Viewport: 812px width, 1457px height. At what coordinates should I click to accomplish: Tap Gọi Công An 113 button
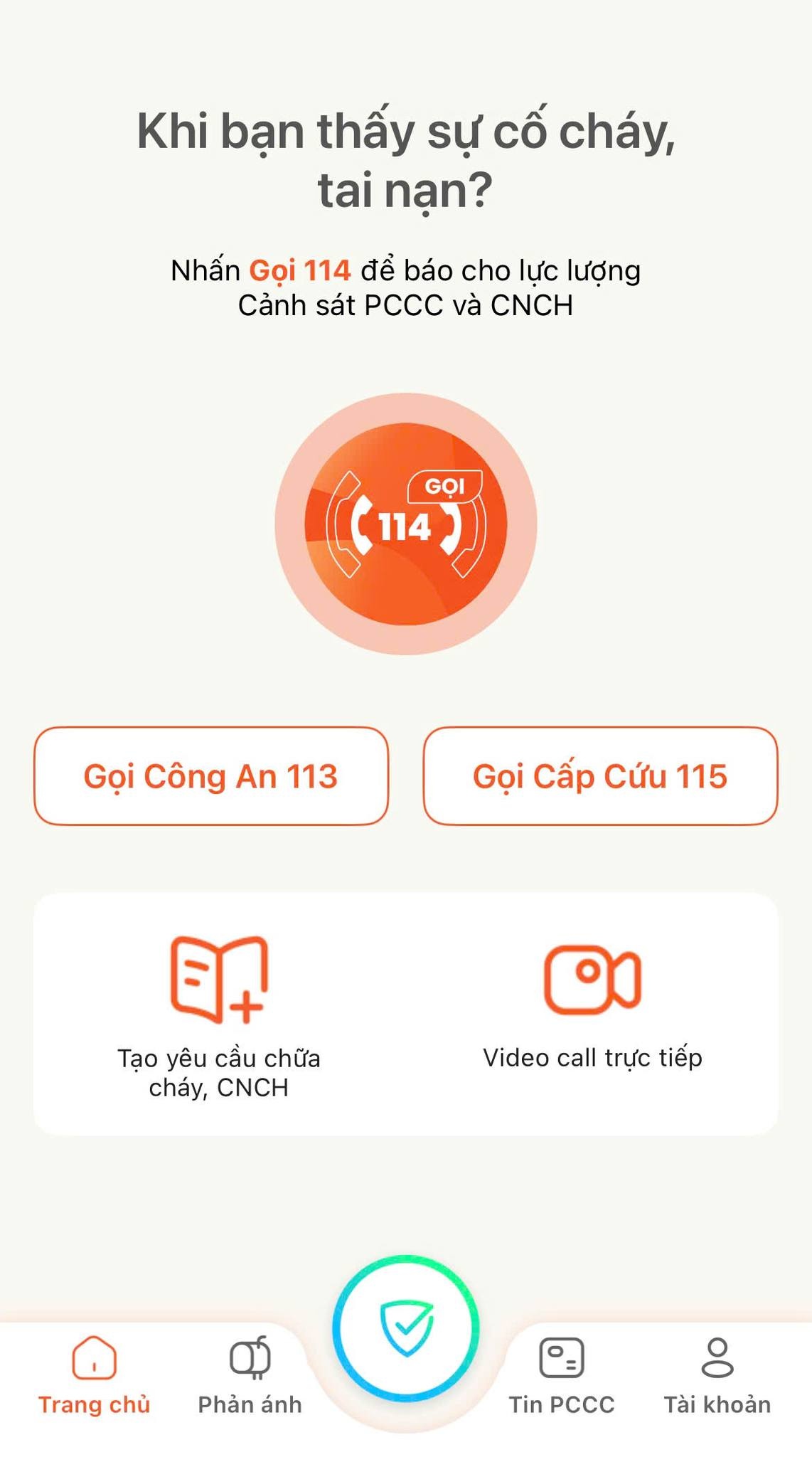point(211,776)
